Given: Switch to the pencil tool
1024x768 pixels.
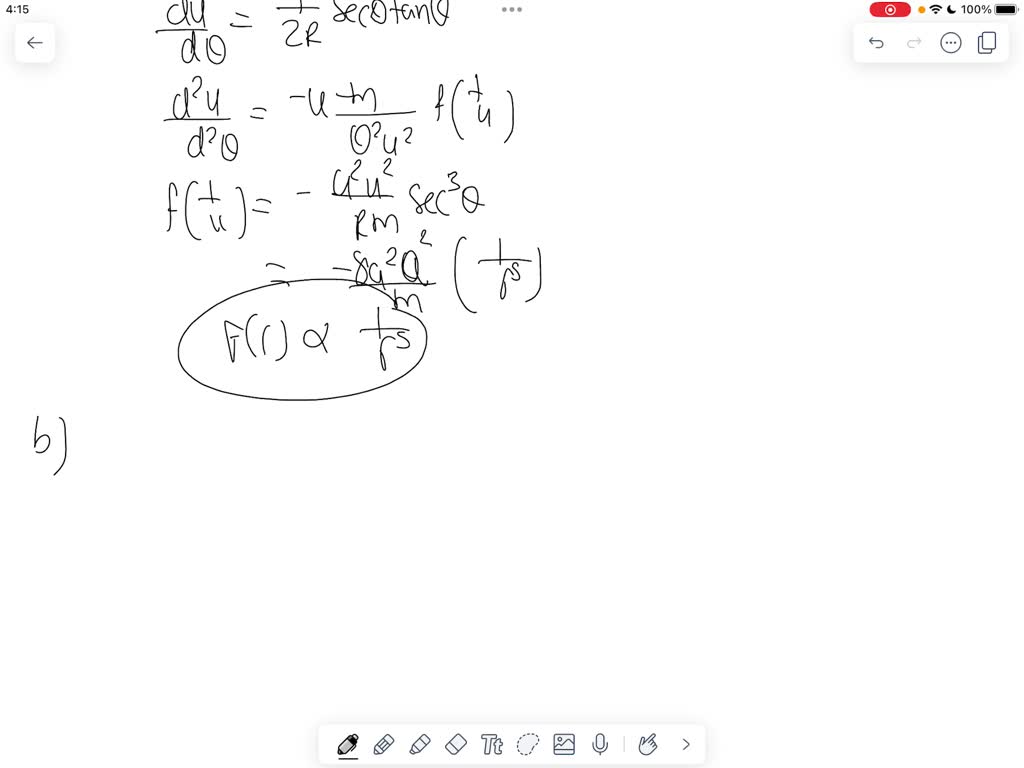Looking at the screenshot, I should (384, 744).
